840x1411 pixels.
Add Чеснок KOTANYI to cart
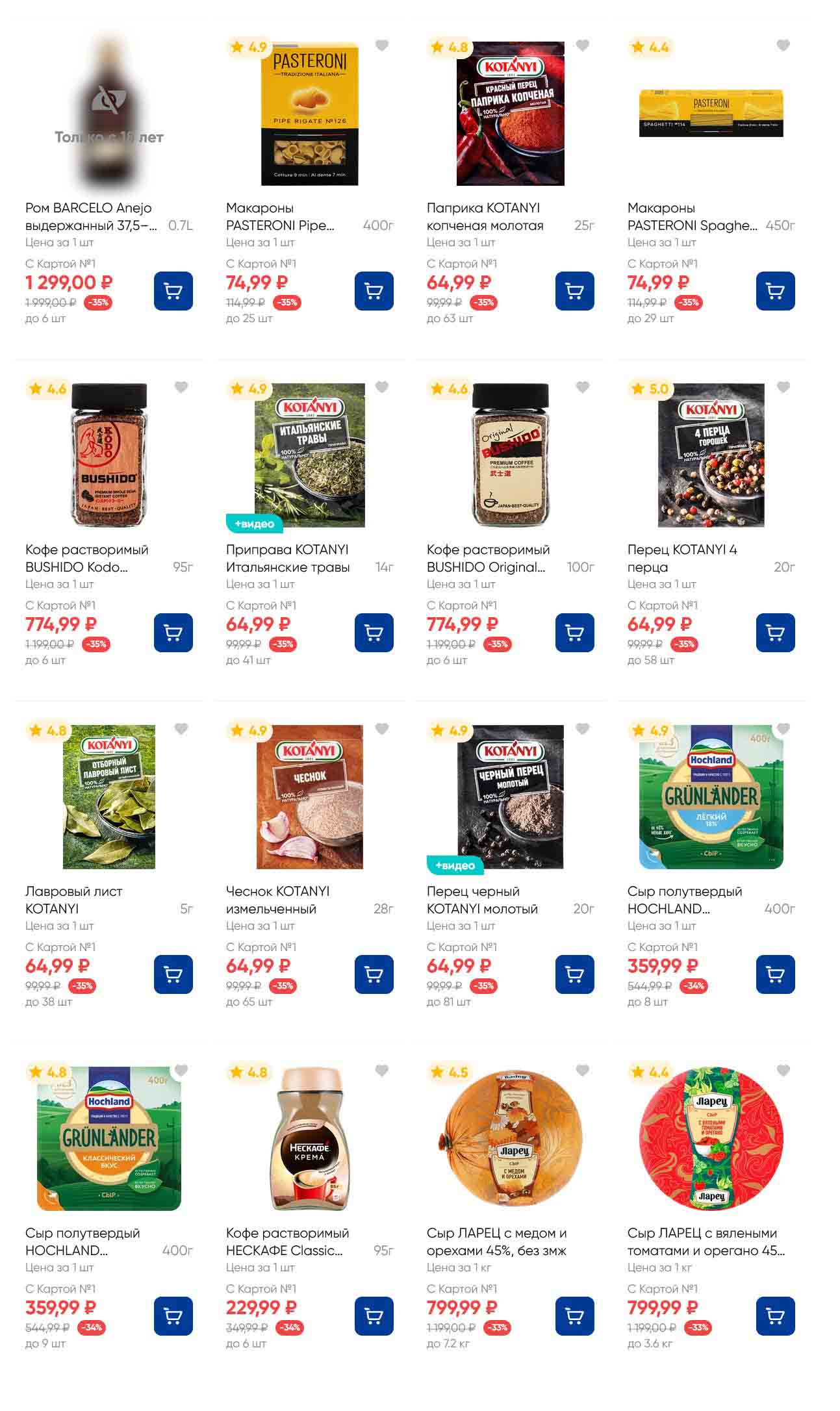coord(374,974)
